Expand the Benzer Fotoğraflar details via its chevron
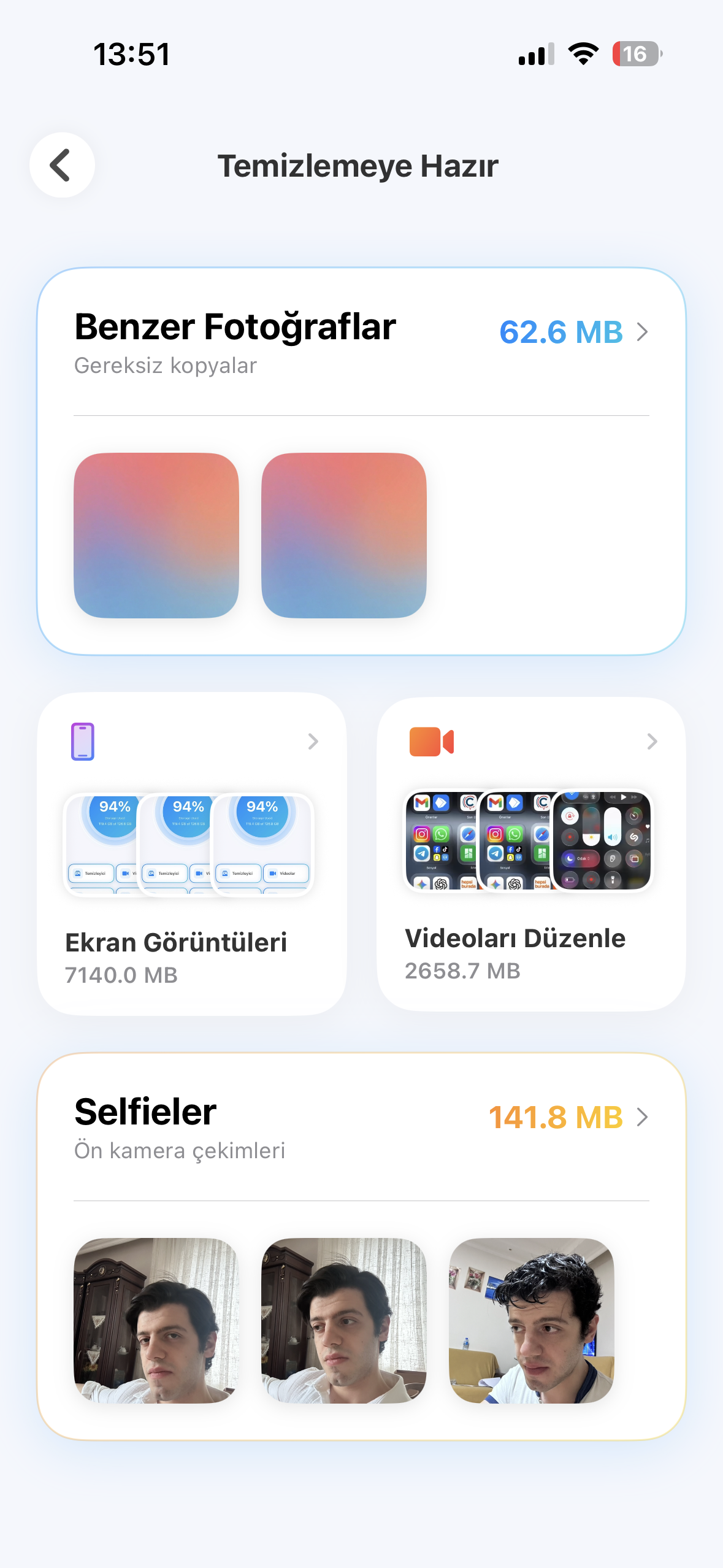Viewport: 723px width, 1568px height. (x=643, y=332)
